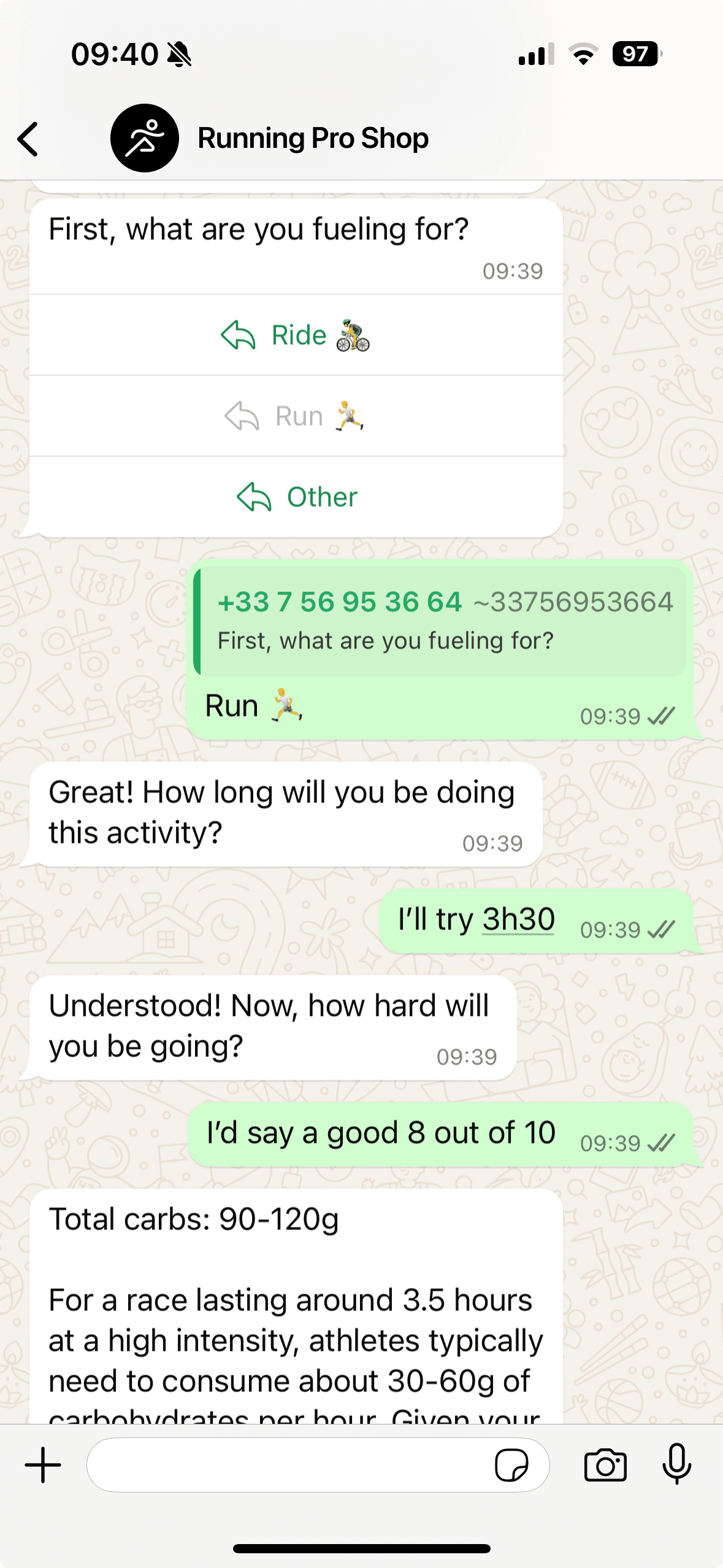723x1568 pixels.
Task: Open the sticker picker
Action: [511, 1465]
